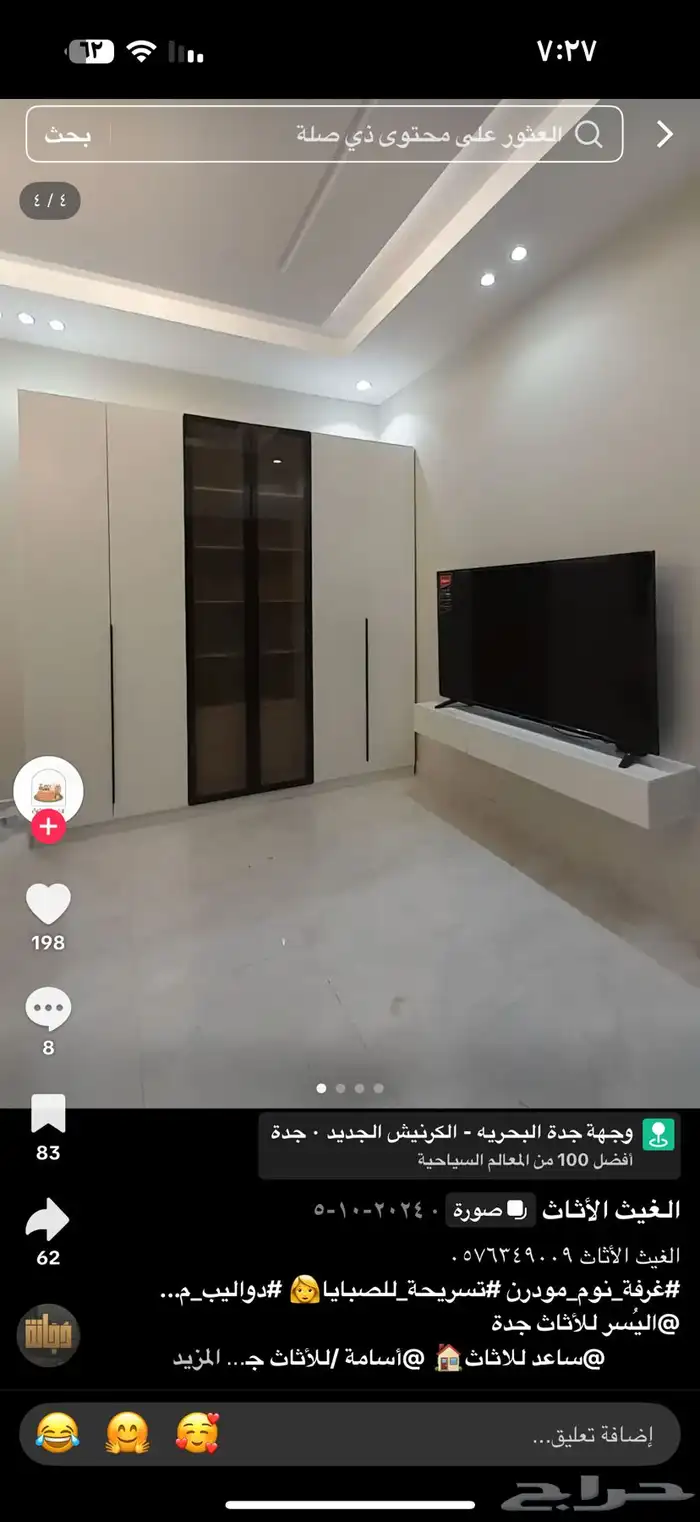Image resolution: width=700 pixels, height=1522 pixels.
Task: Go back using the top chevron arrow
Action: click(x=665, y=135)
